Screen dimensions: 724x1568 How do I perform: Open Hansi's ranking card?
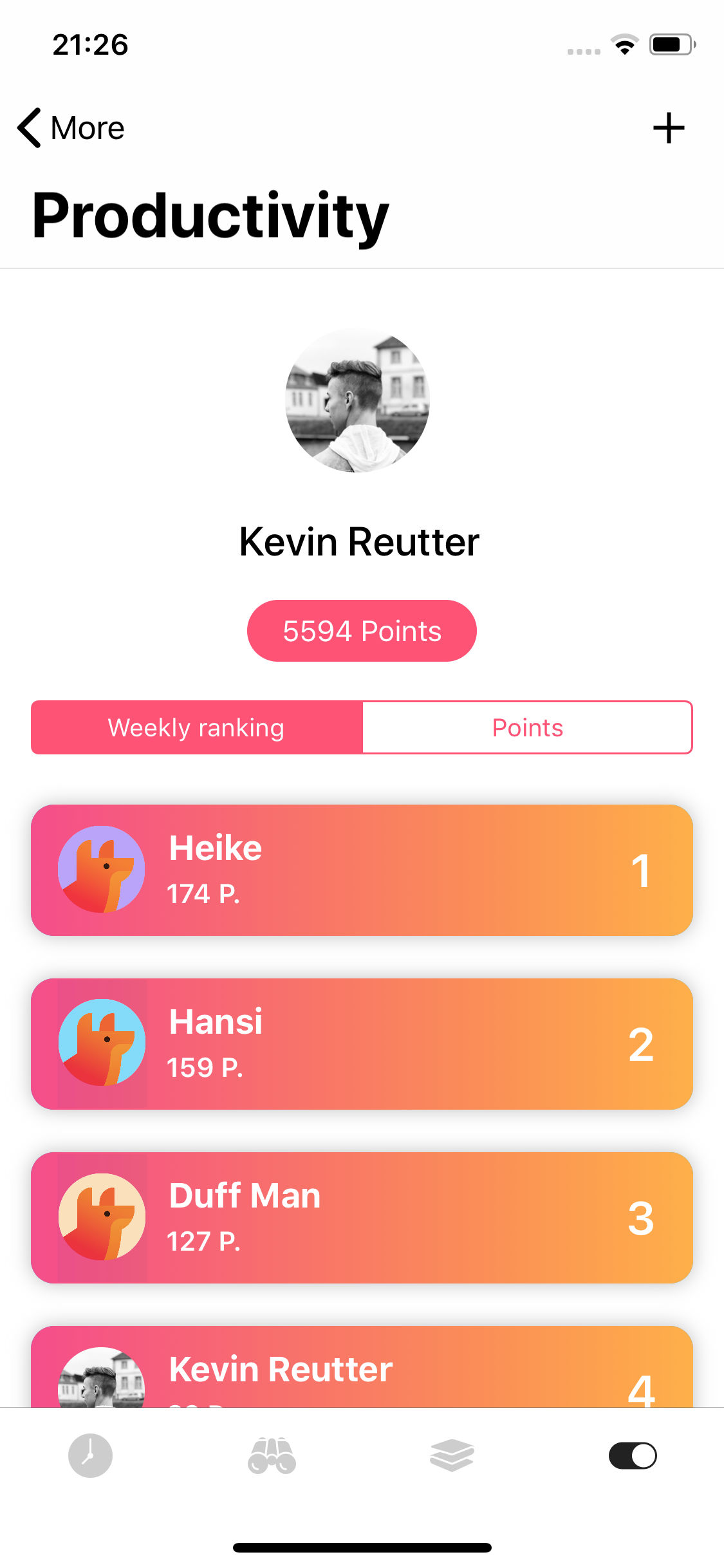[362, 1044]
